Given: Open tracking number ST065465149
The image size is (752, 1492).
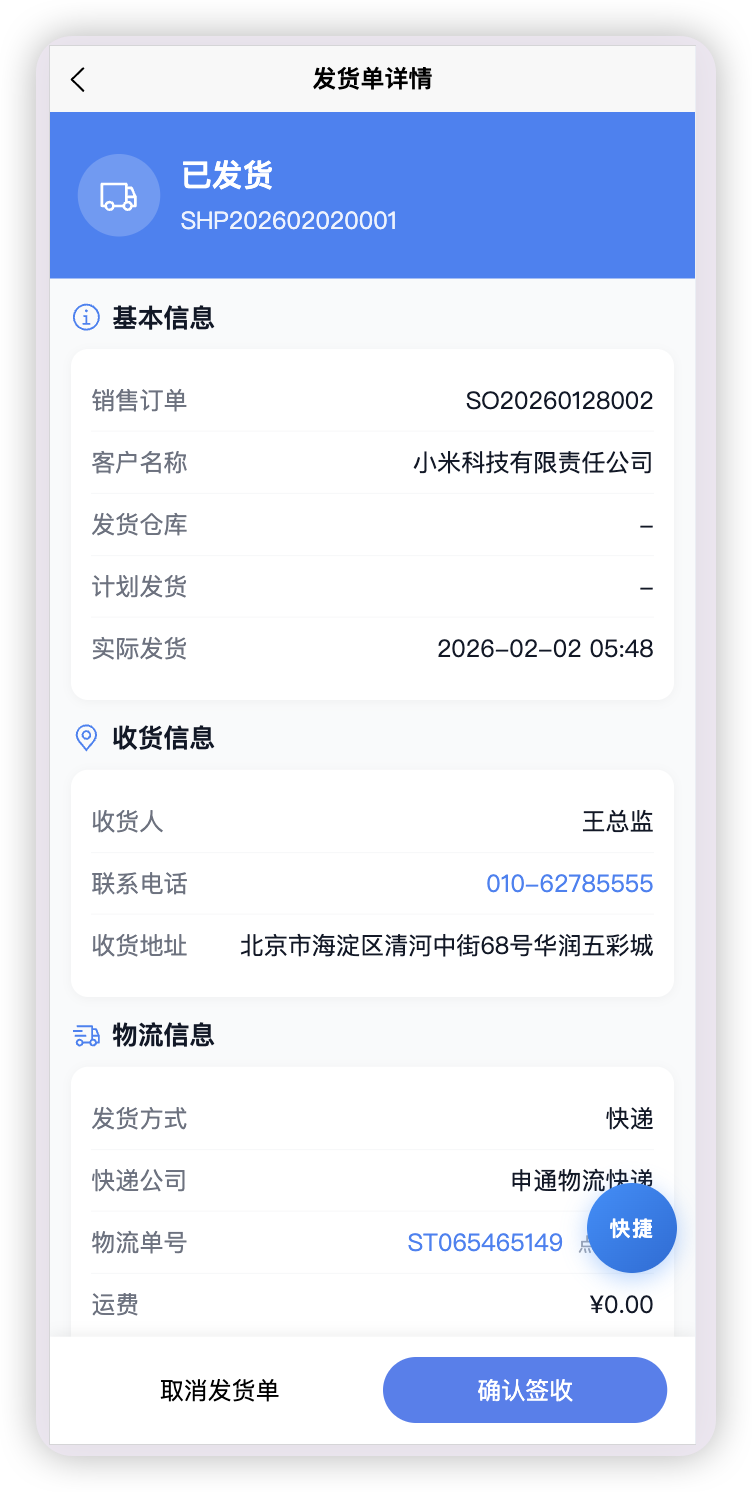Looking at the screenshot, I should (484, 1242).
